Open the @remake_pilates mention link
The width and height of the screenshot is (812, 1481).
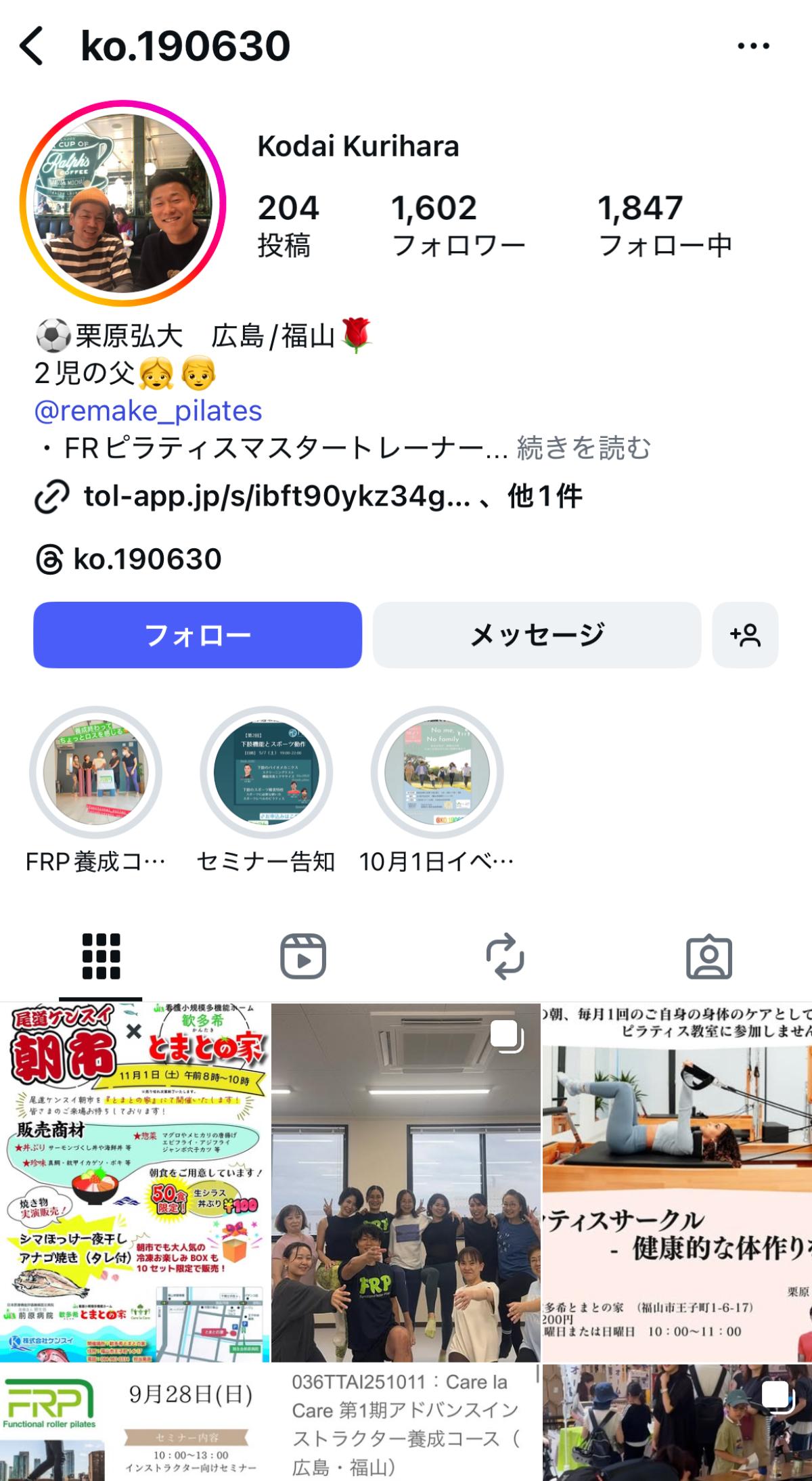(148, 411)
